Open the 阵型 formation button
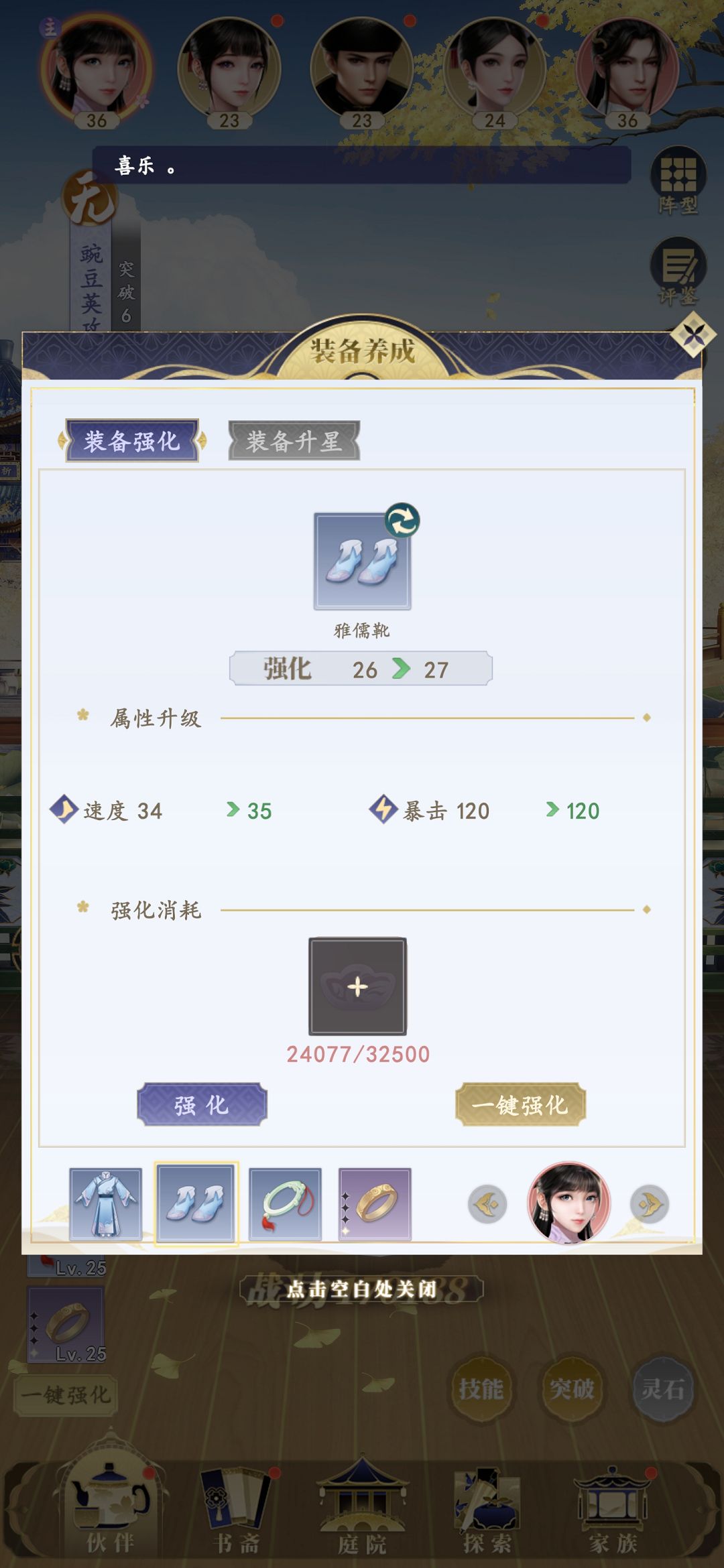 (x=678, y=181)
